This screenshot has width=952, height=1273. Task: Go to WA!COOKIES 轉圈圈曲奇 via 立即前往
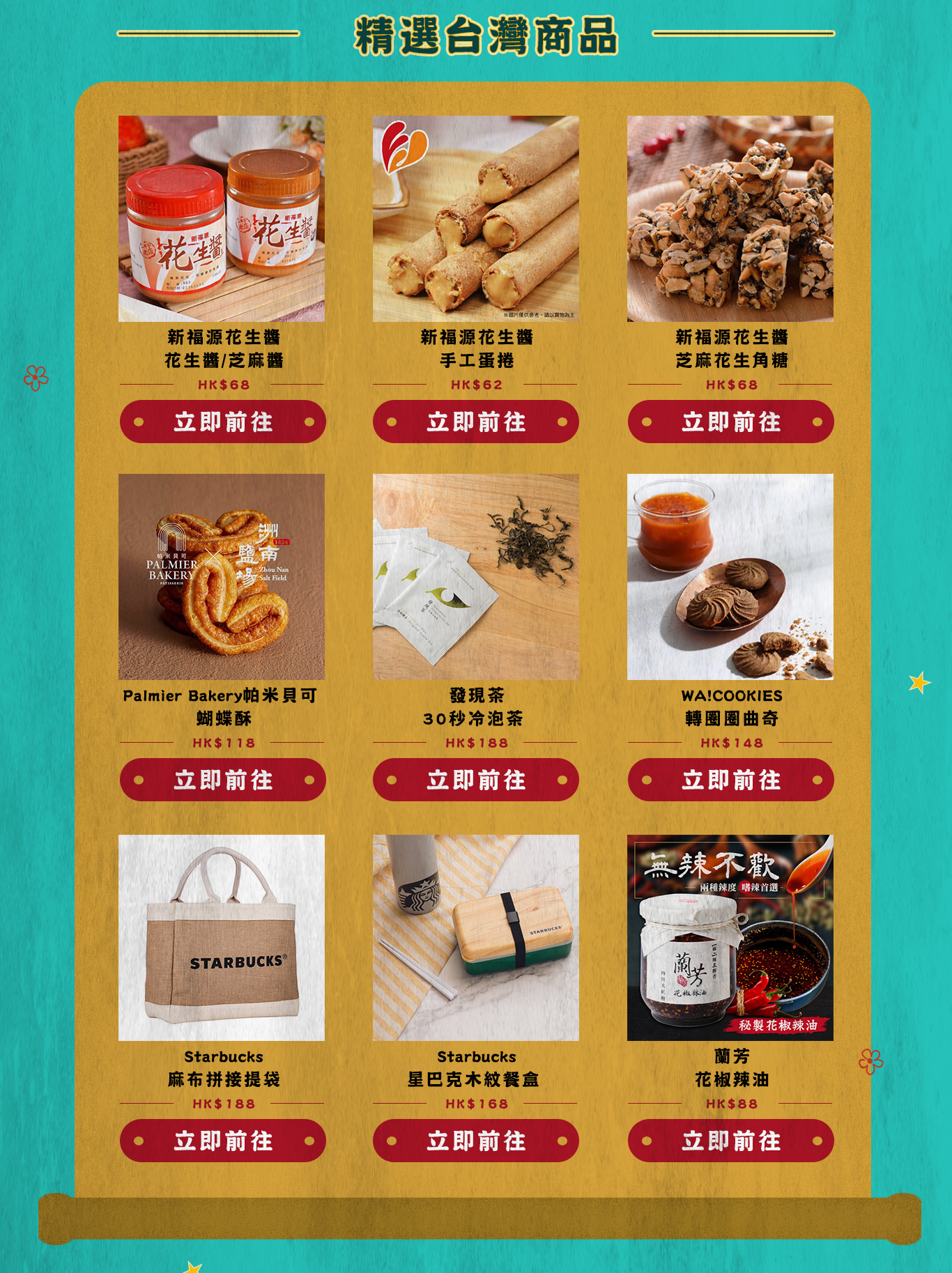click(730, 780)
